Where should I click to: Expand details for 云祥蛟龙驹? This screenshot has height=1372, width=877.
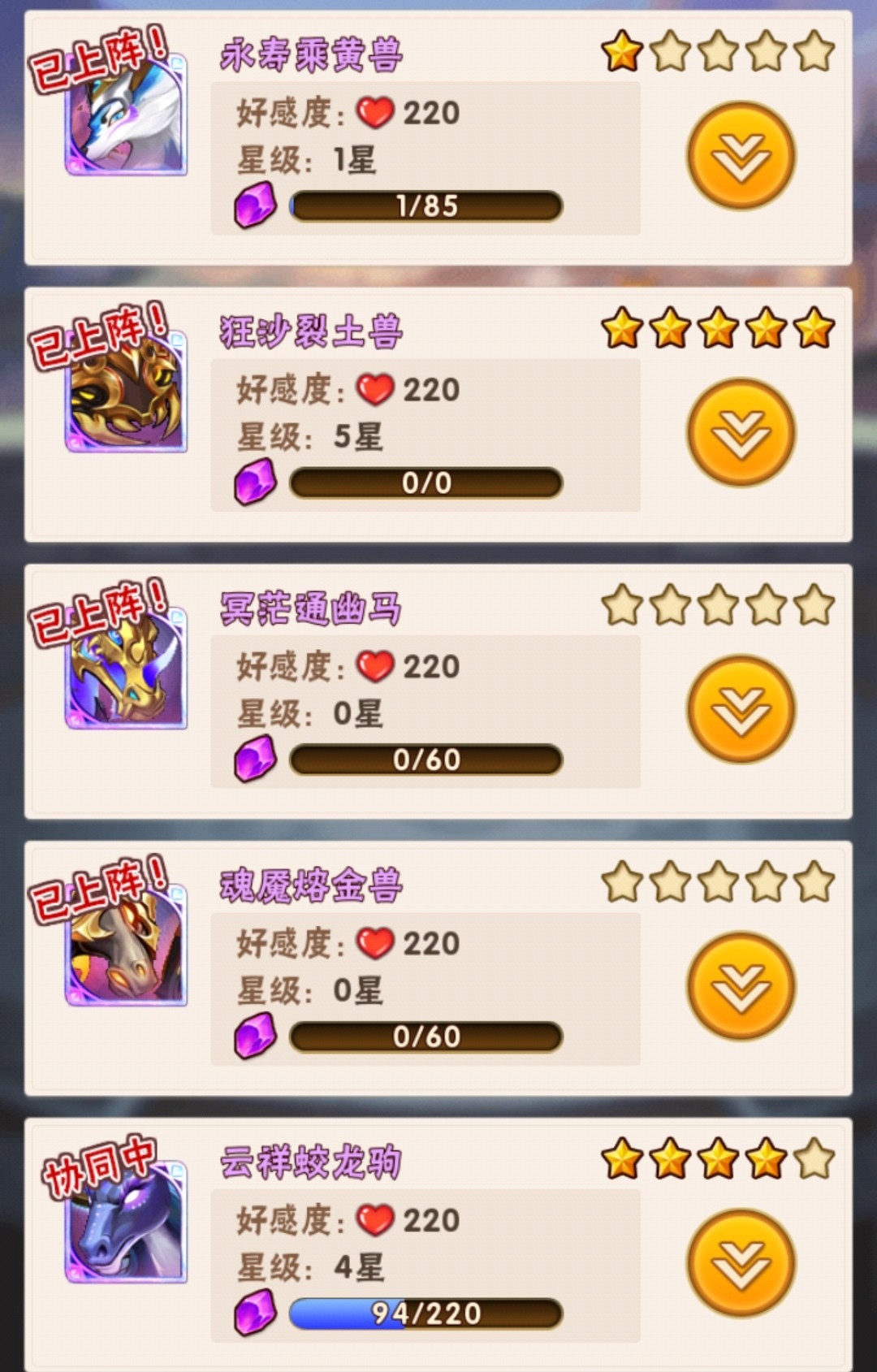coord(741,1263)
